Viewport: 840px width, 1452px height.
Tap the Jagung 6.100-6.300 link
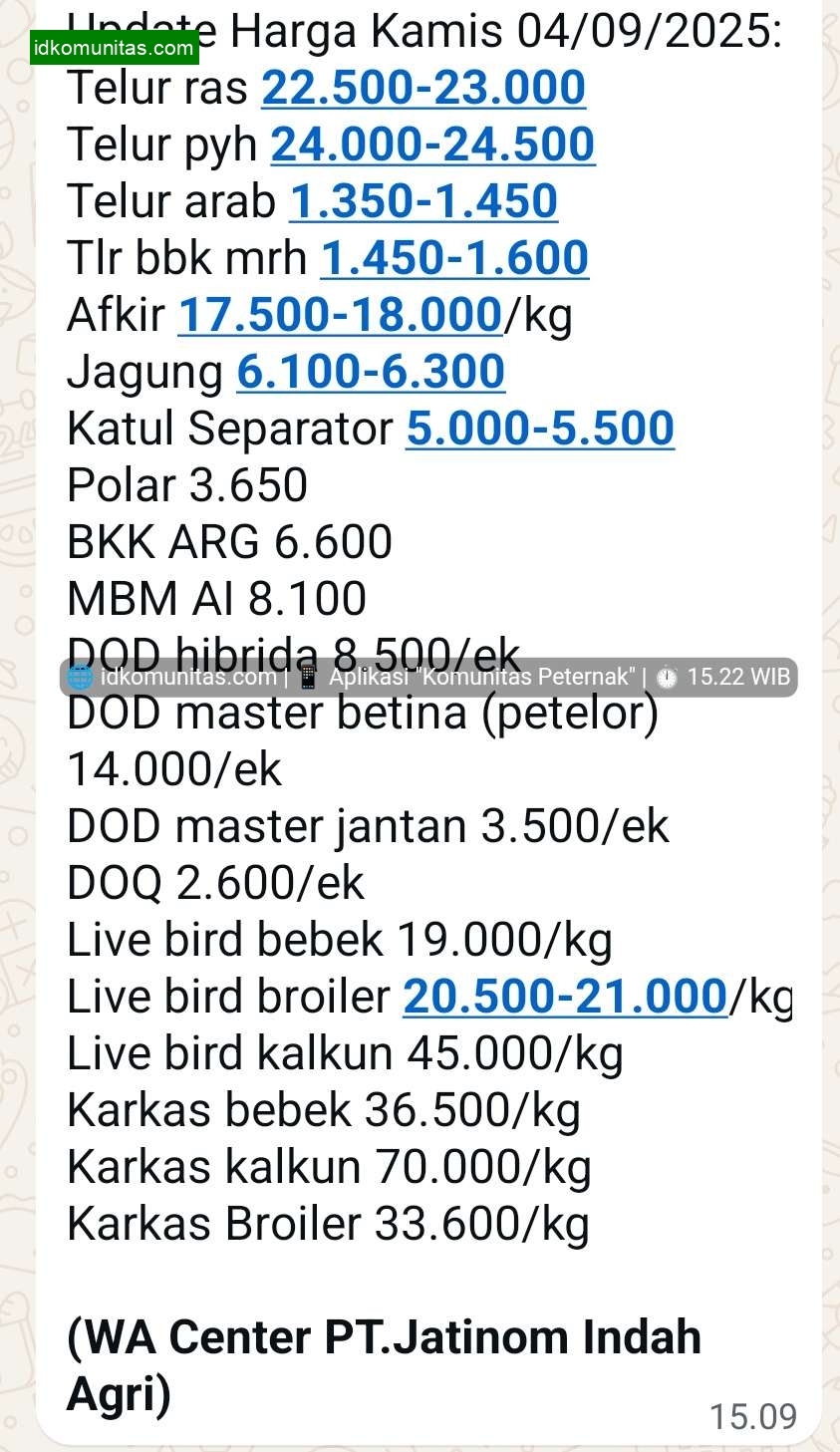[x=371, y=372]
